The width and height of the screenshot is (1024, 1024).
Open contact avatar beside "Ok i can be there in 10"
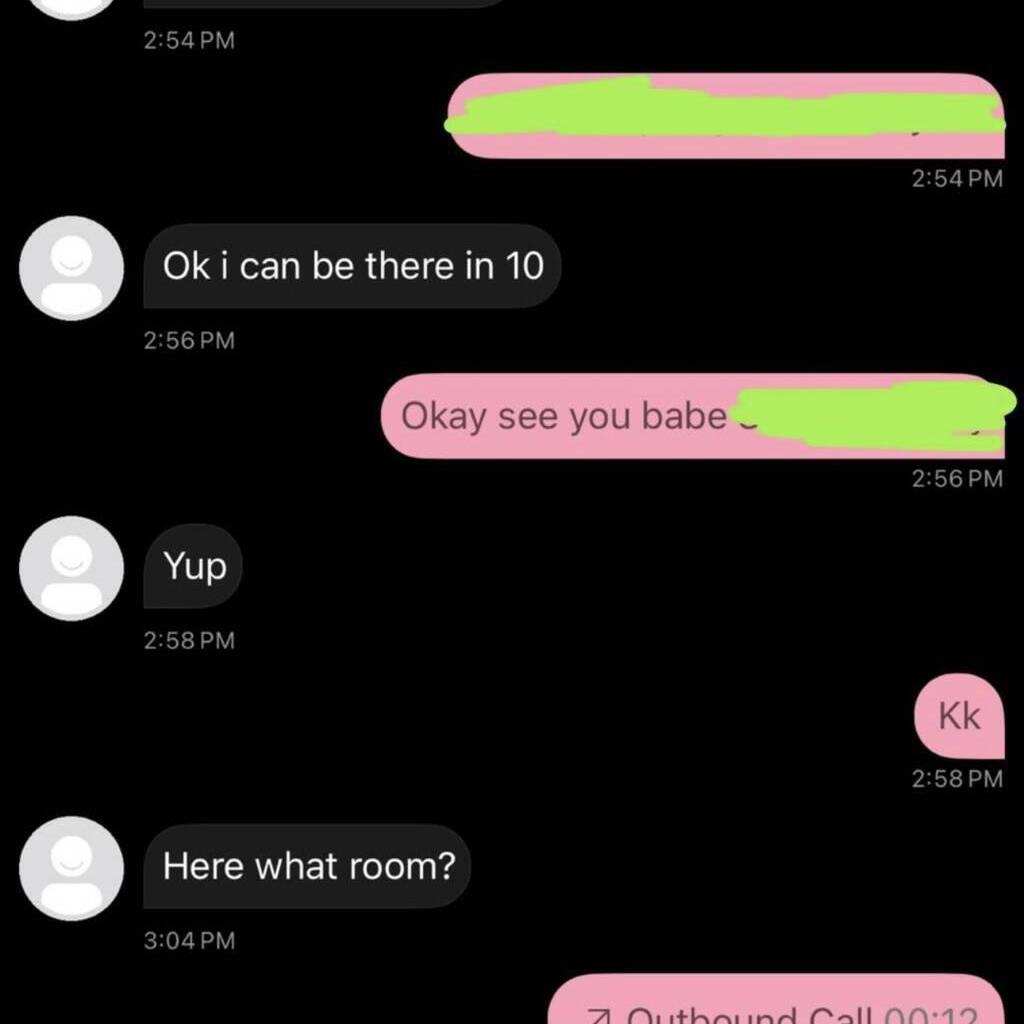click(71, 268)
